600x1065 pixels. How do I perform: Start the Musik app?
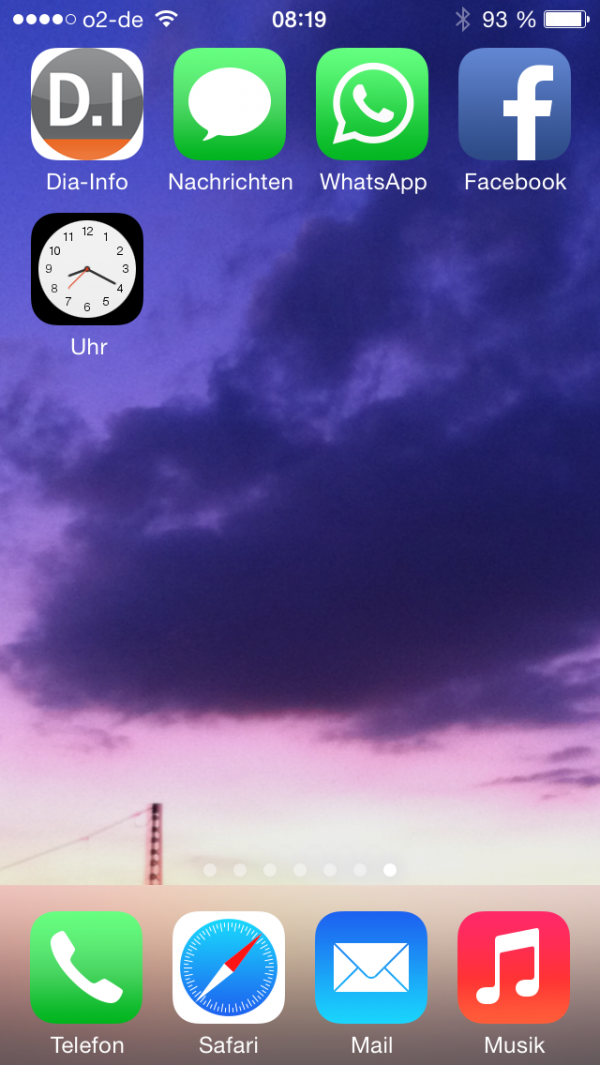coord(514,967)
